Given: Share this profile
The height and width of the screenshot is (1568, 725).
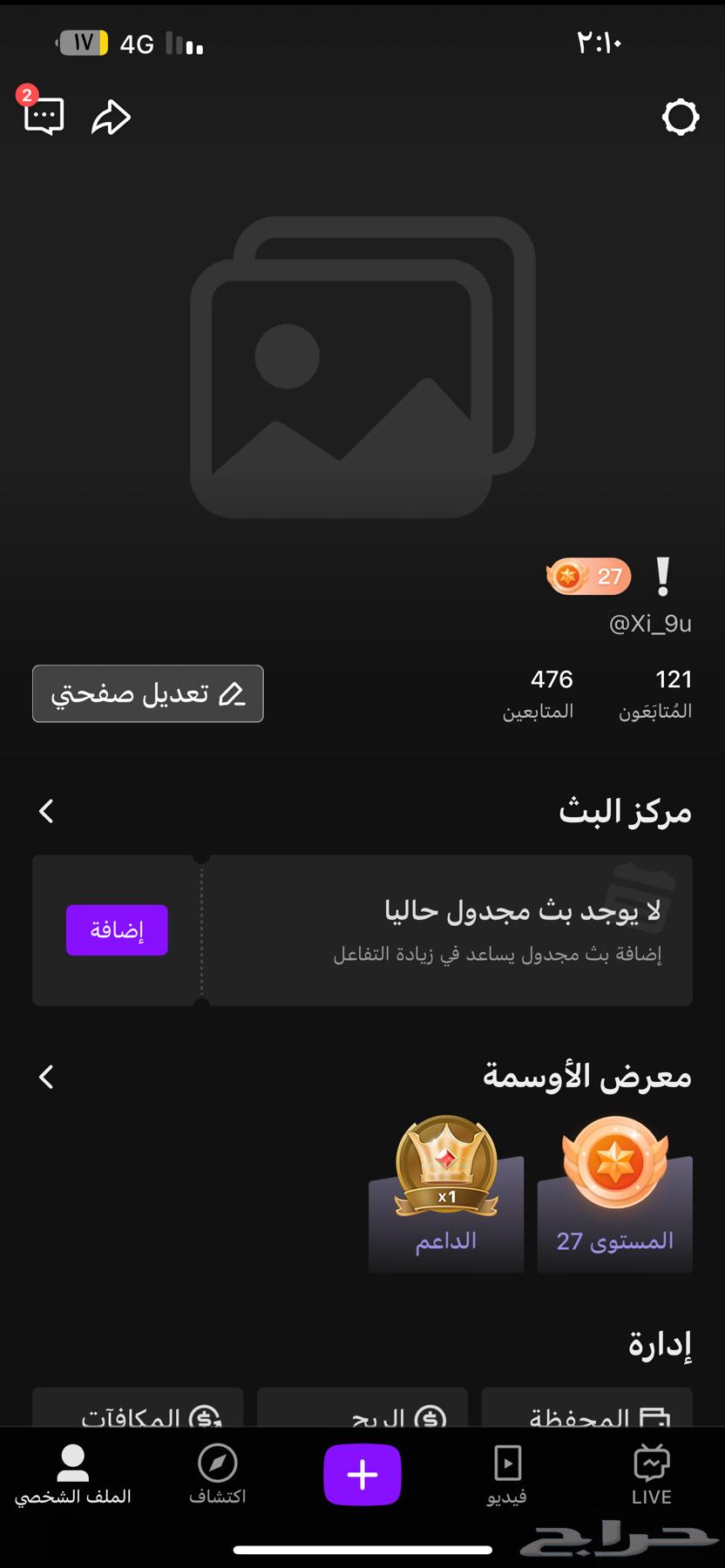Looking at the screenshot, I should tap(112, 117).
